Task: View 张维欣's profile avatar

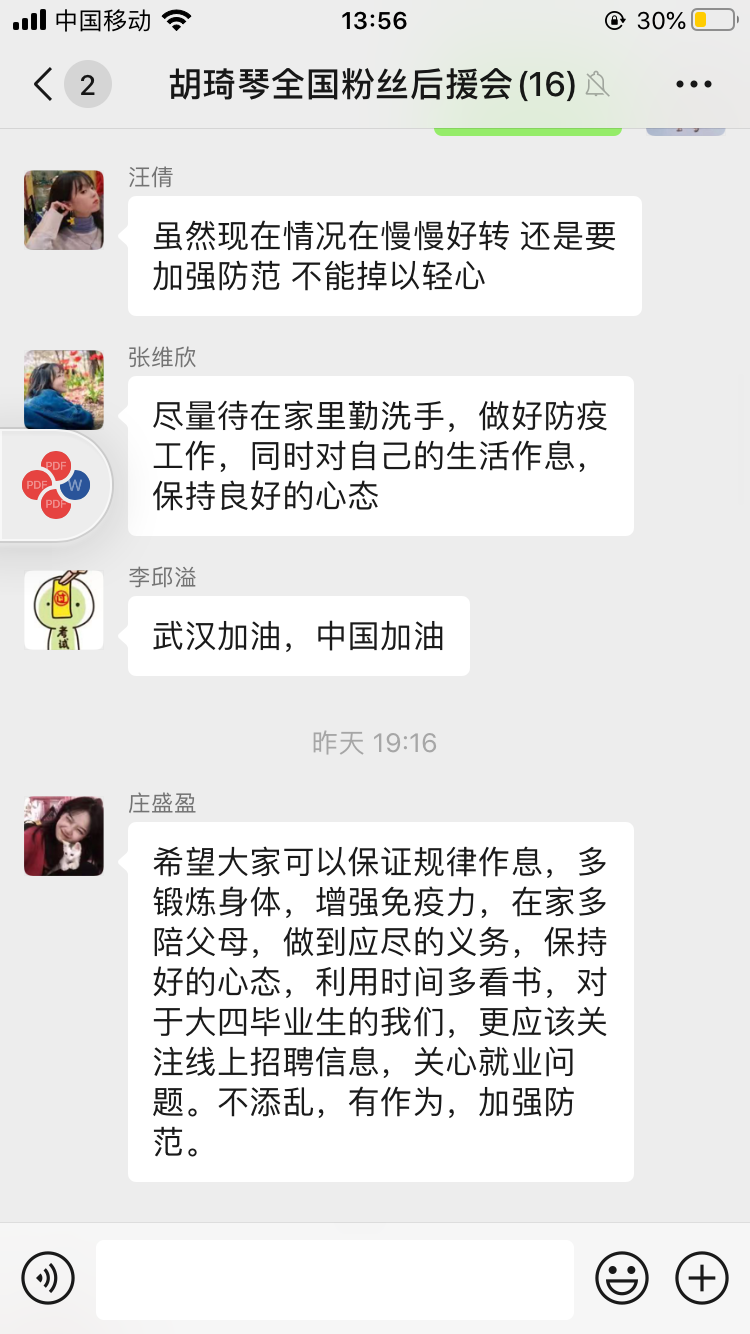Action: [x=64, y=390]
